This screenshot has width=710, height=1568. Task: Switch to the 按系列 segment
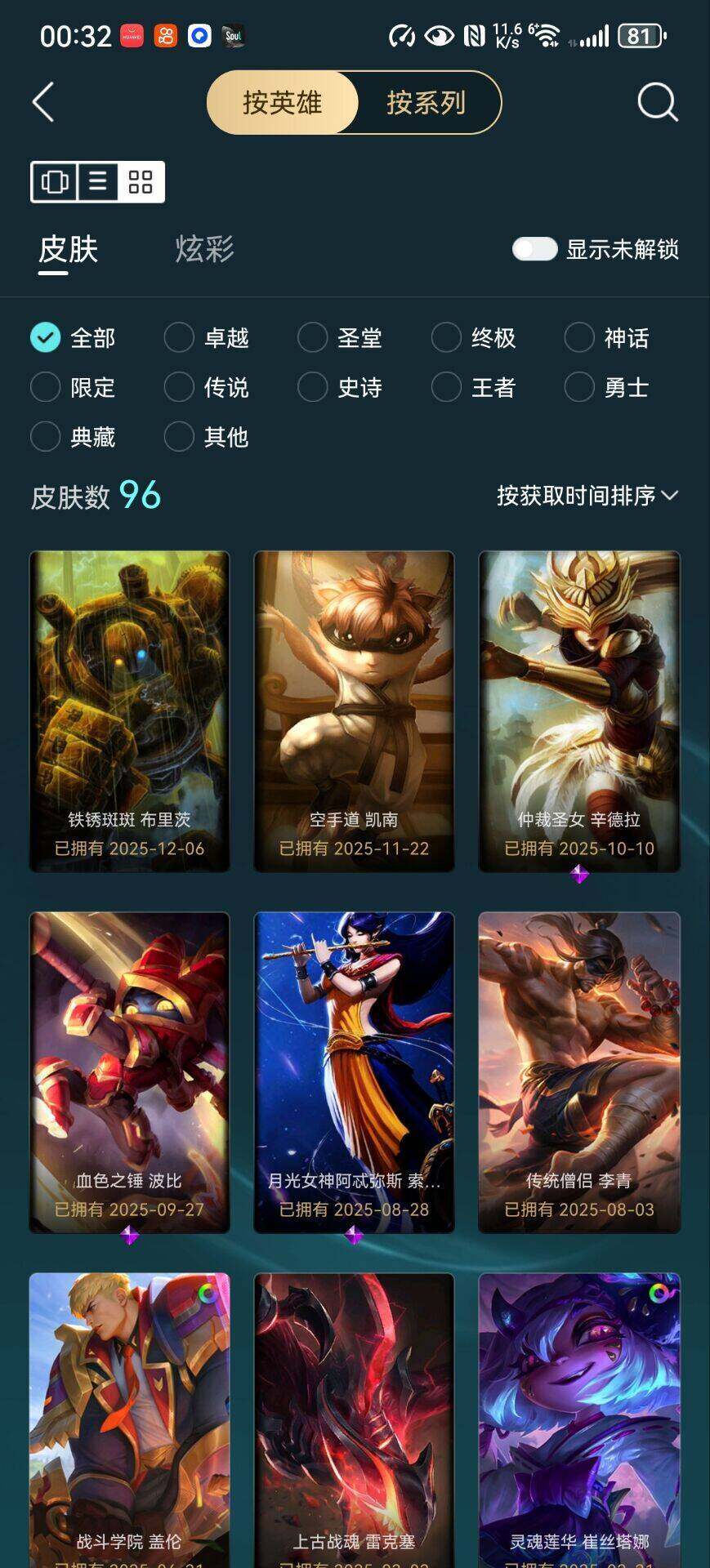tap(426, 103)
